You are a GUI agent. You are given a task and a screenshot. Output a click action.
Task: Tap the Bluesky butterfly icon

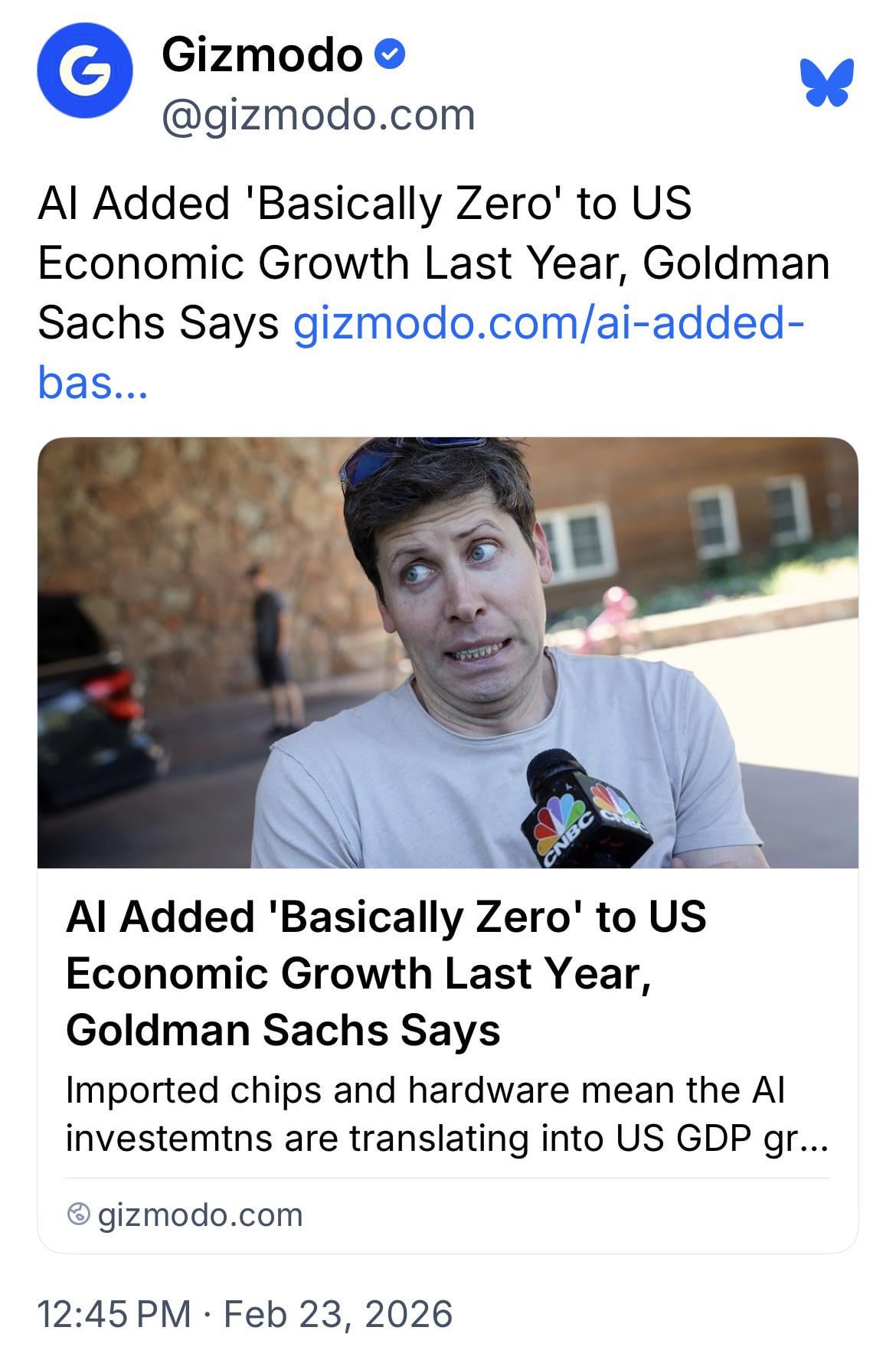click(826, 82)
